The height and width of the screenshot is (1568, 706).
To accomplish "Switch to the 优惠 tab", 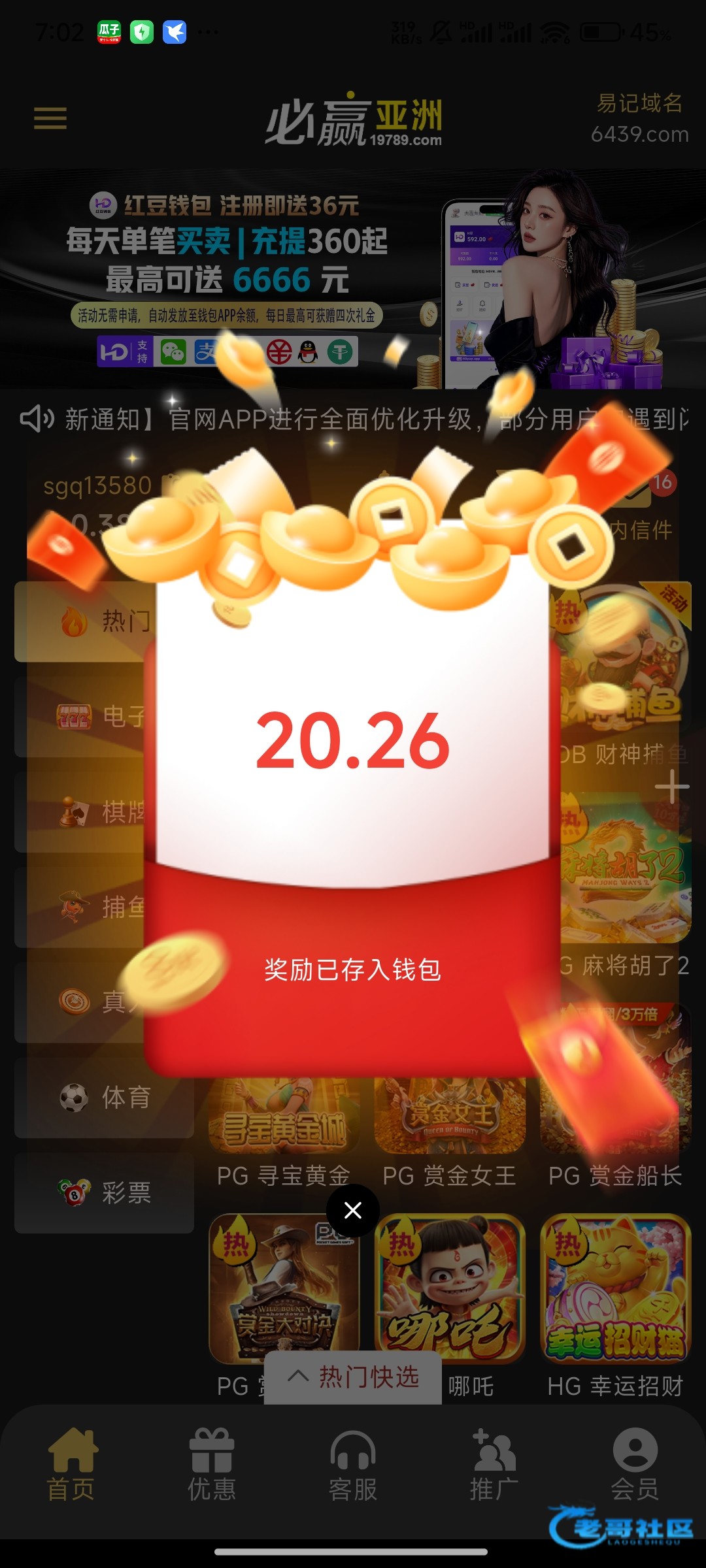I will (212, 1463).
